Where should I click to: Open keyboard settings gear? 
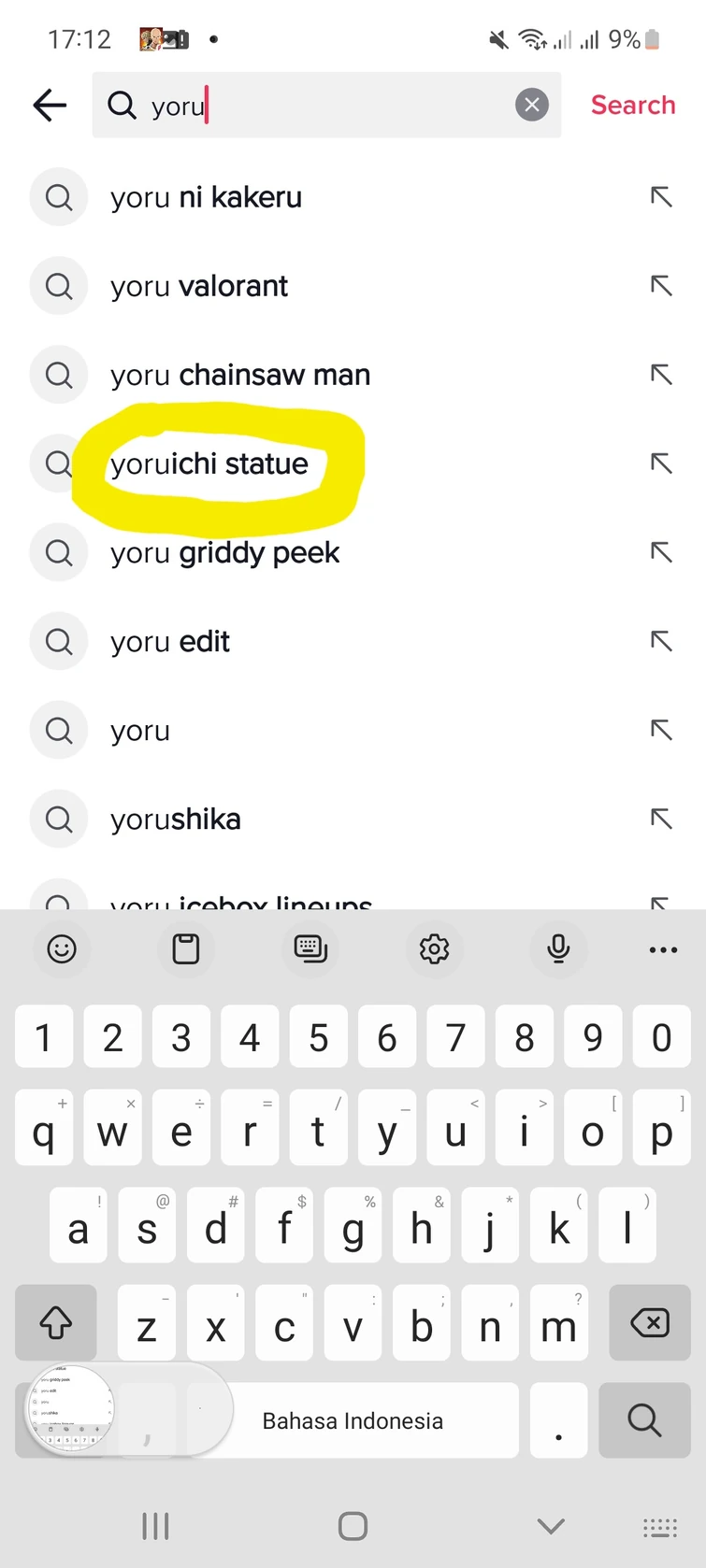(x=434, y=949)
